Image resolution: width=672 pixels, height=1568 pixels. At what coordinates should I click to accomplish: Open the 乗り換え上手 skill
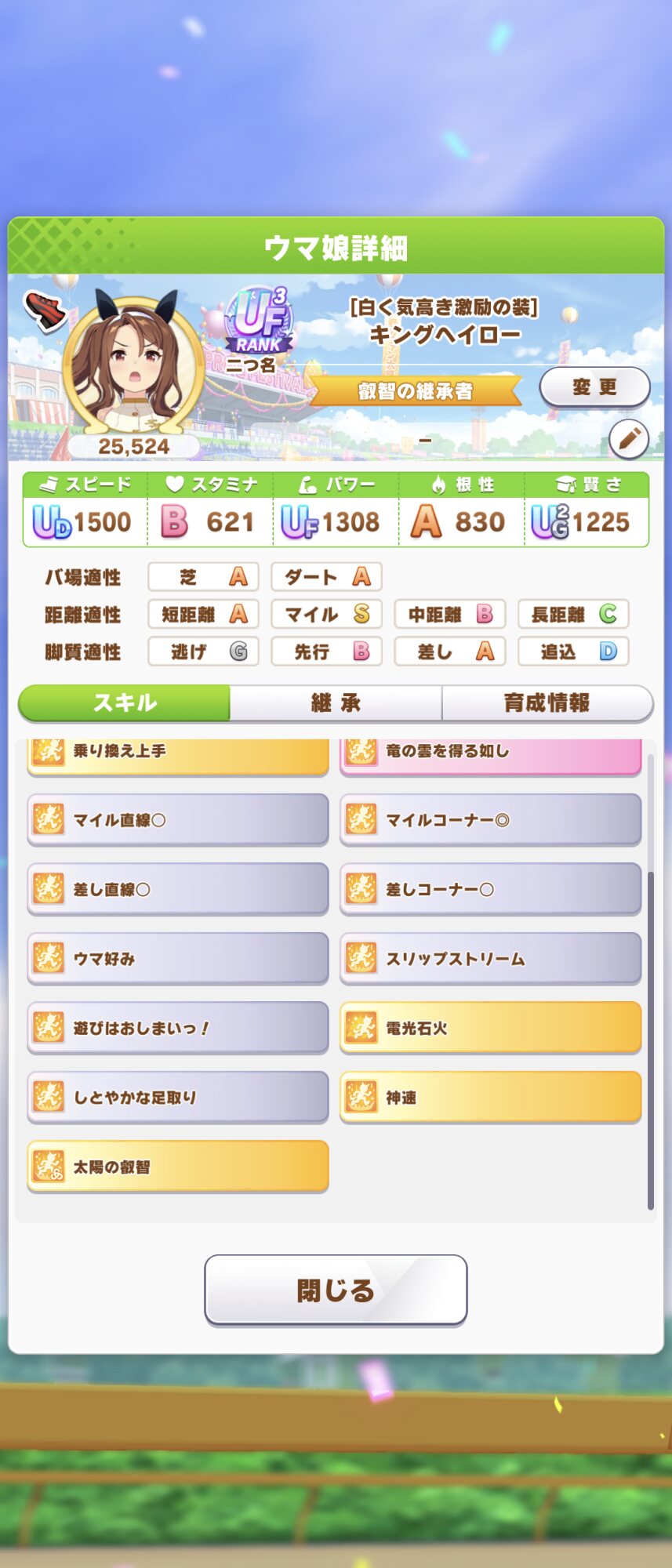click(177, 755)
